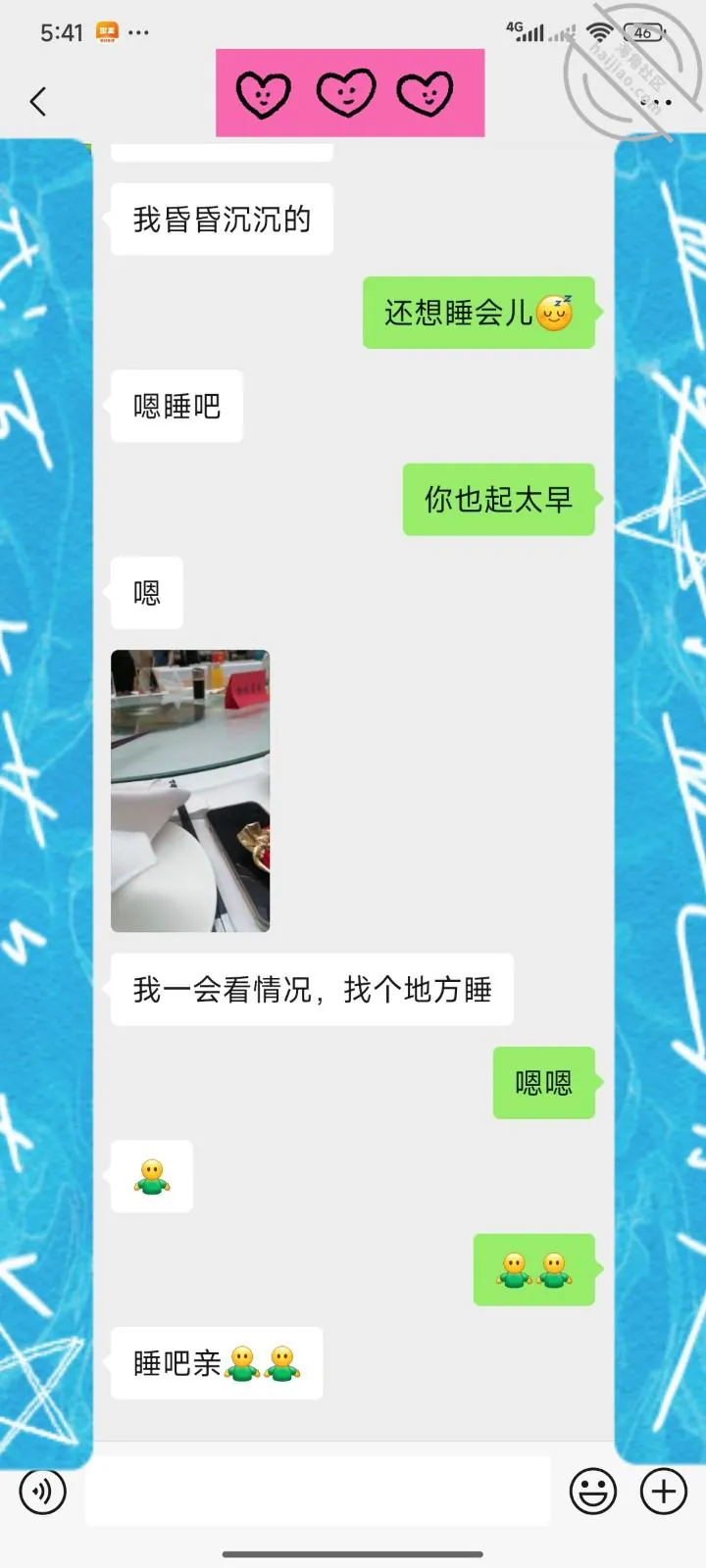
Task: Open the emoji sticker picker
Action: coord(593,1492)
